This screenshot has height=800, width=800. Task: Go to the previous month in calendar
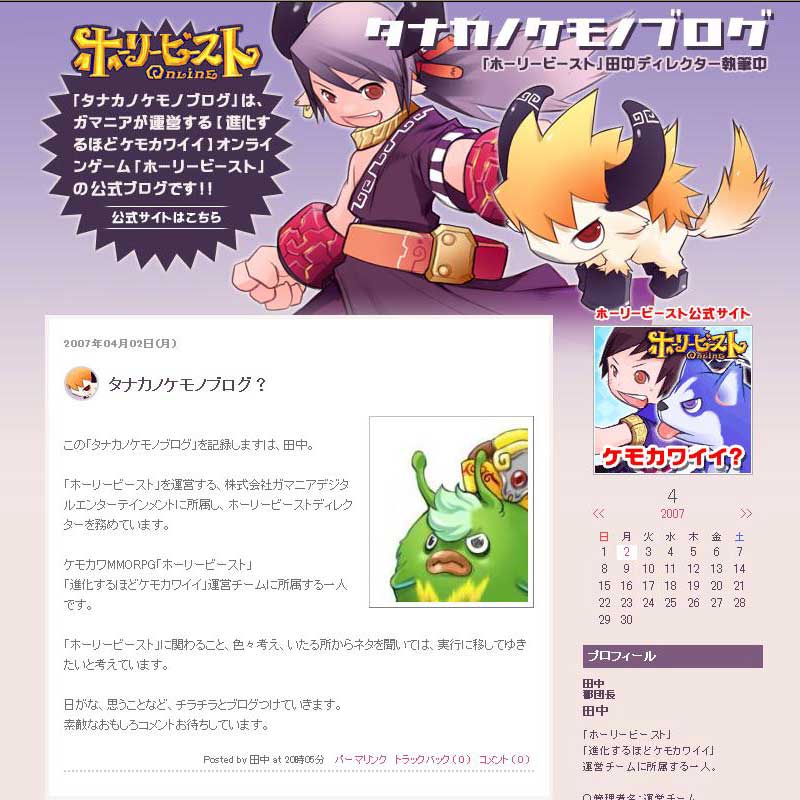[599, 514]
